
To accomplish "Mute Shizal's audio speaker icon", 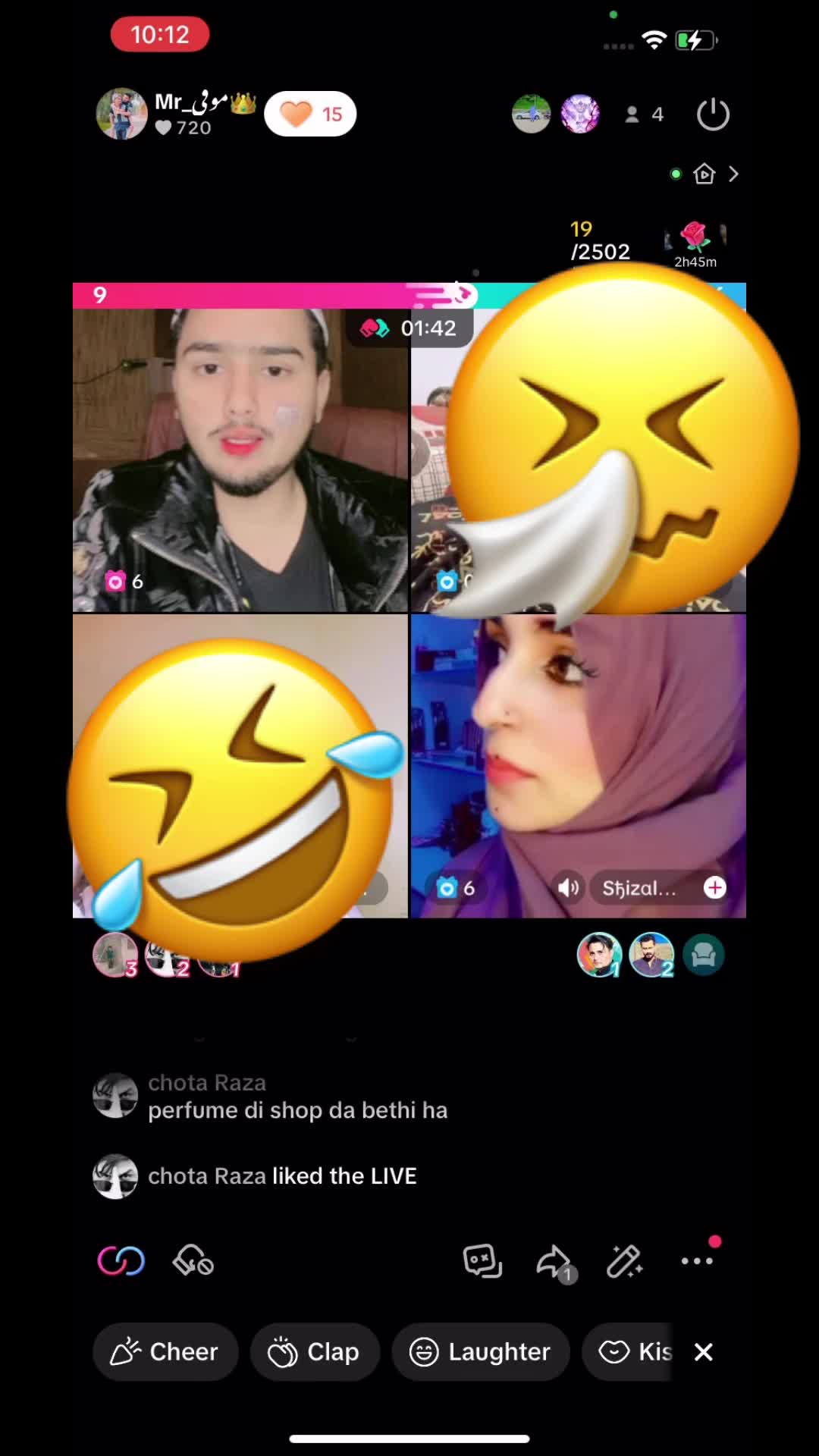I will coord(568,887).
